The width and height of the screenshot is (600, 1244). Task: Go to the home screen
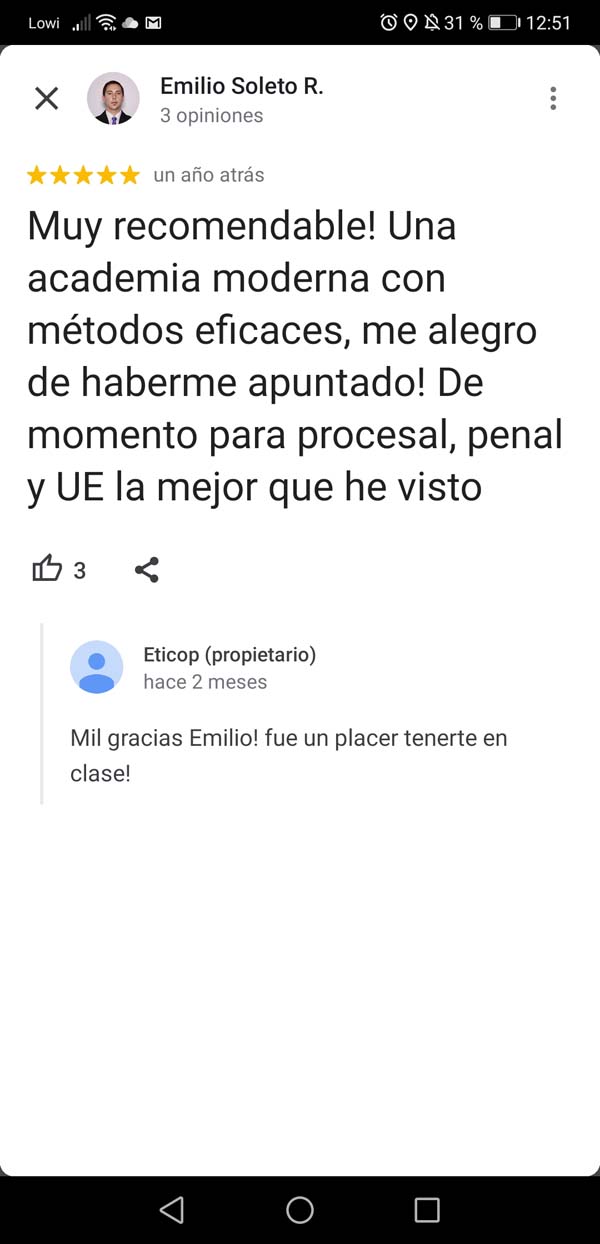point(300,1210)
